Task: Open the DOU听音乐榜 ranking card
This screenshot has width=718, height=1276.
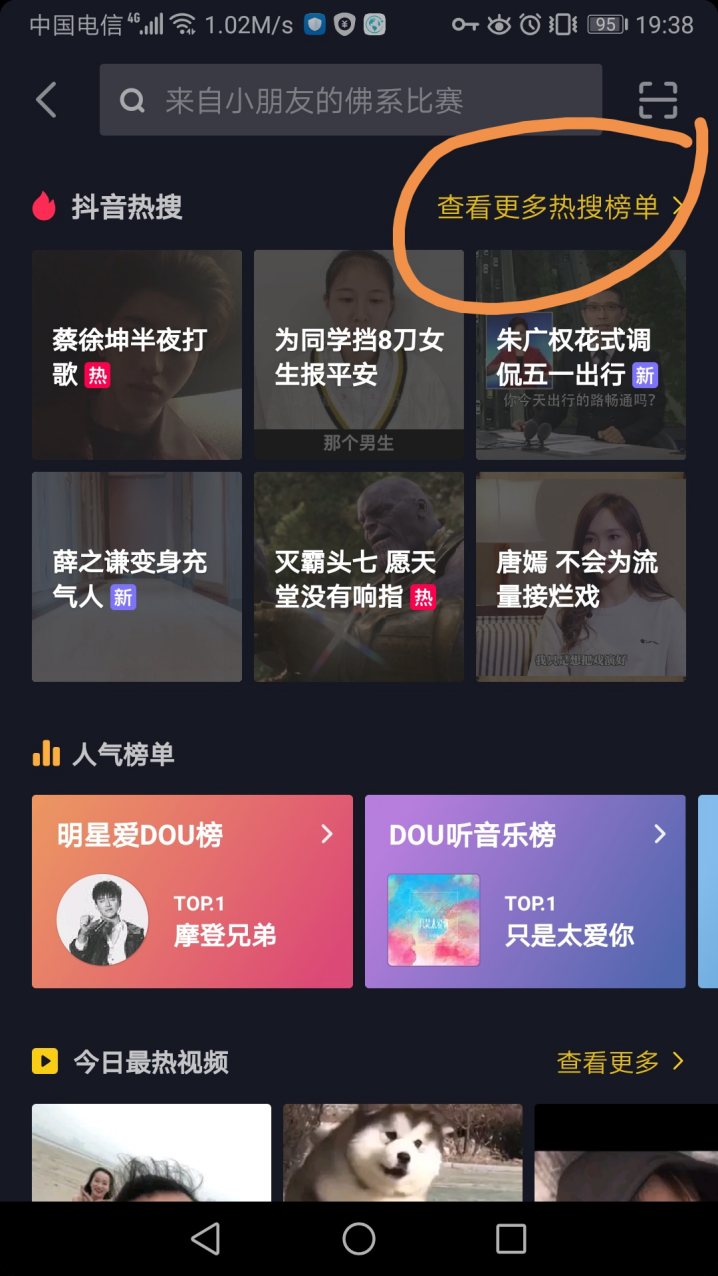Action: 524,891
